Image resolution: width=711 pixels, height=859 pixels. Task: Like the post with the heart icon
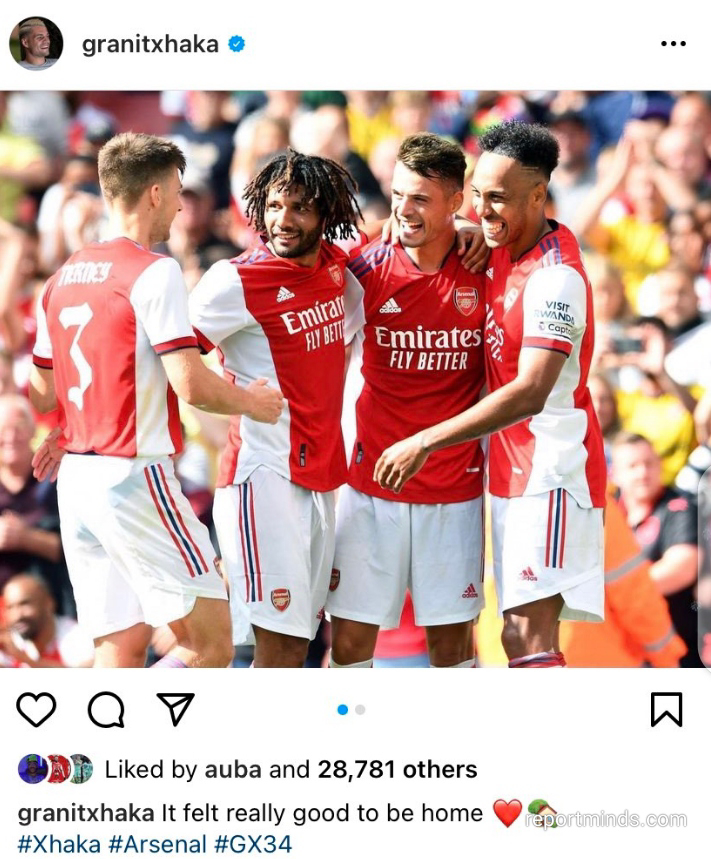[x=37, y=709]
